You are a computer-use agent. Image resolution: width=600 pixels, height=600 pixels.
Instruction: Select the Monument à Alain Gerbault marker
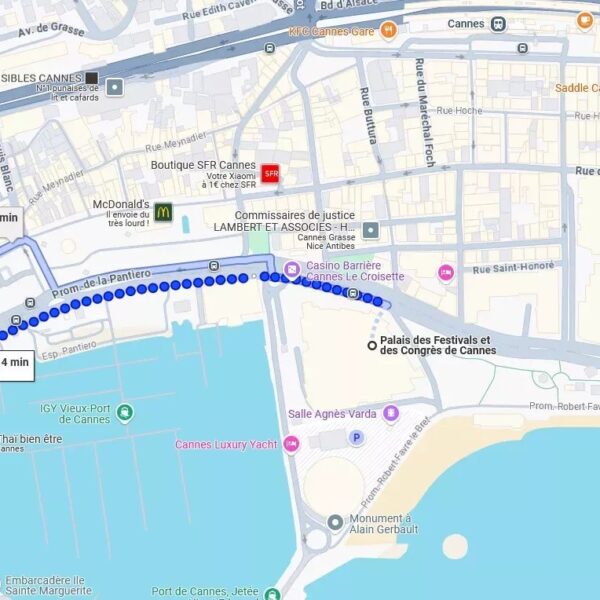(x=335, y=522)
